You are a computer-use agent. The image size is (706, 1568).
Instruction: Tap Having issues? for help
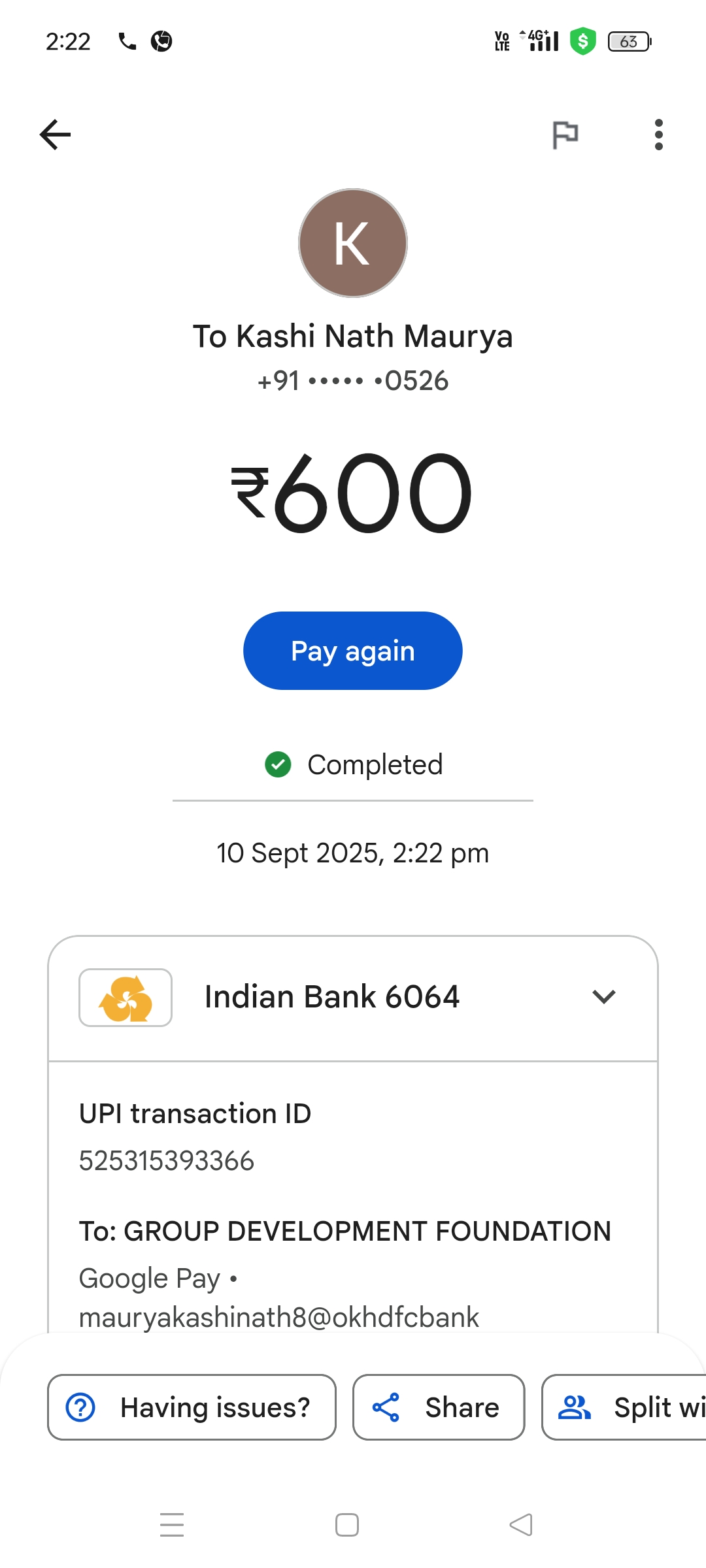click(192, 1407)
